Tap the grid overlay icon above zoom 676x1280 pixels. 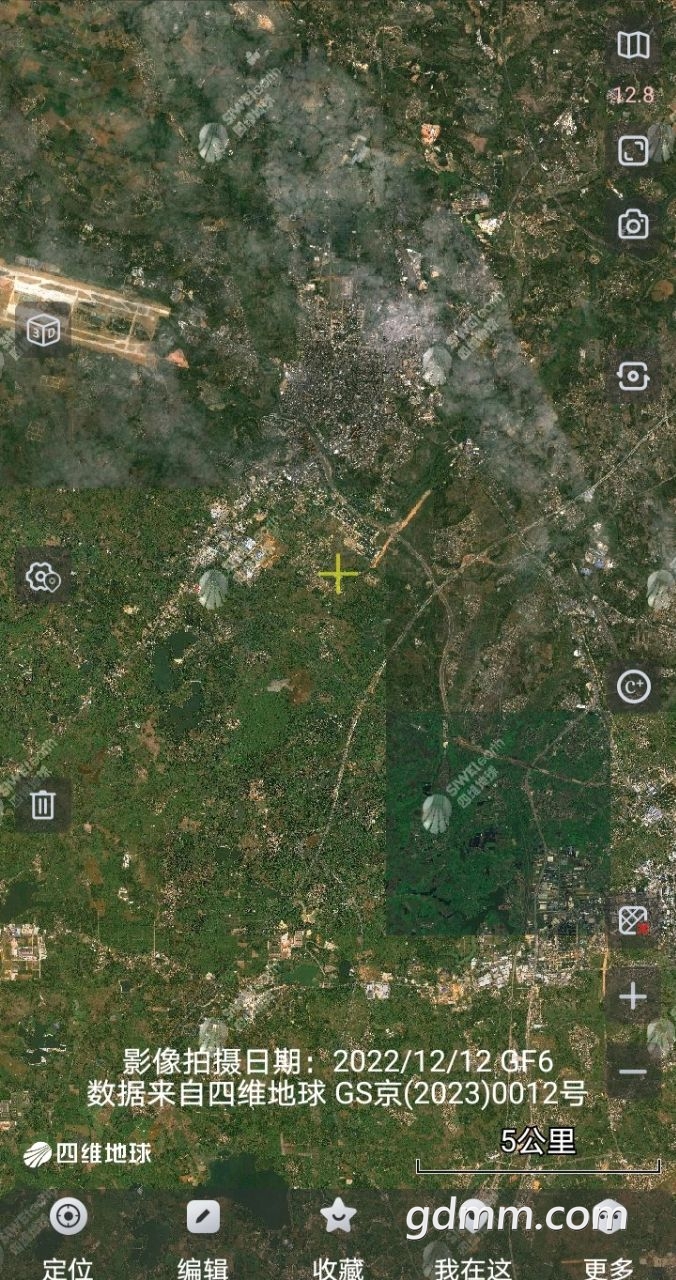tap(633, 921)
